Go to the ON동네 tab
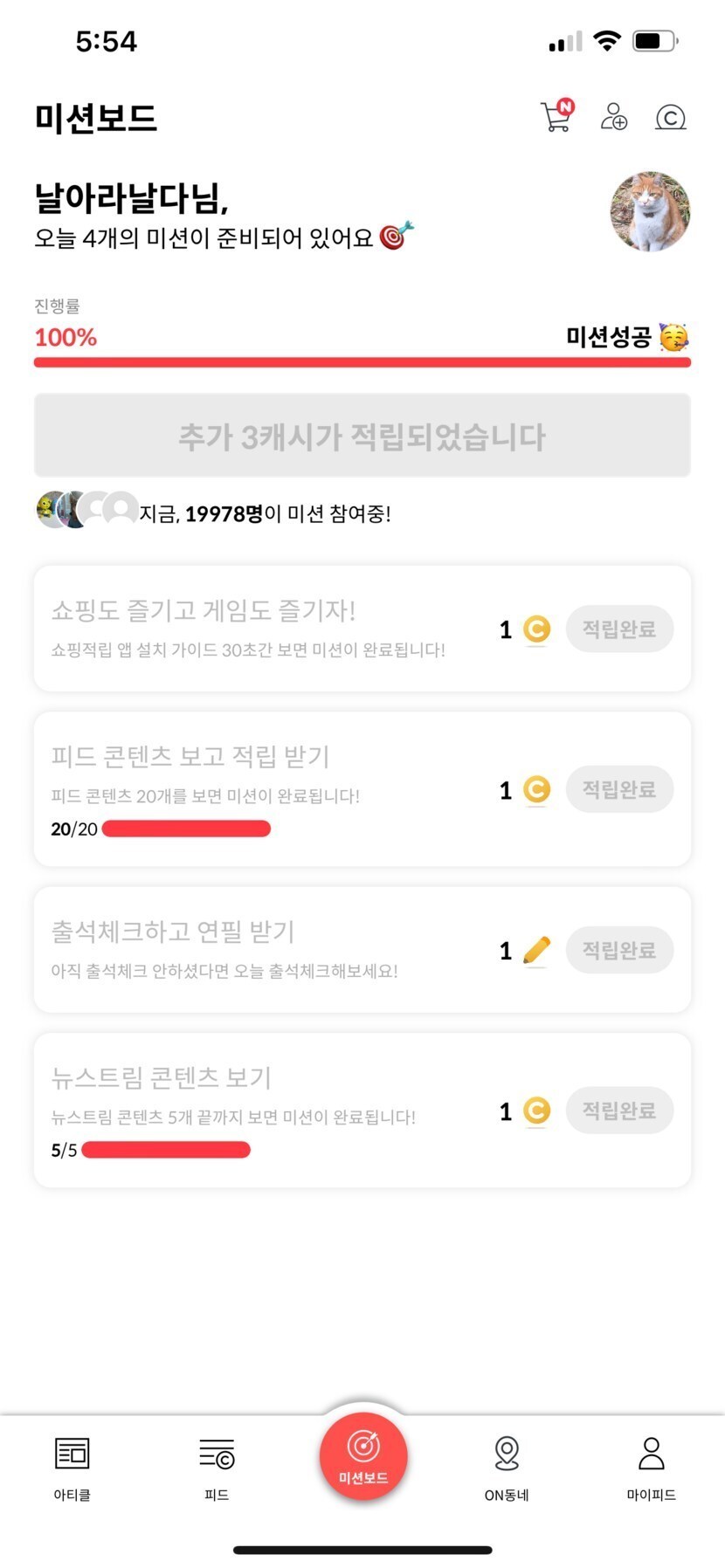The image size is (725, 1568). coord(507,1467)
